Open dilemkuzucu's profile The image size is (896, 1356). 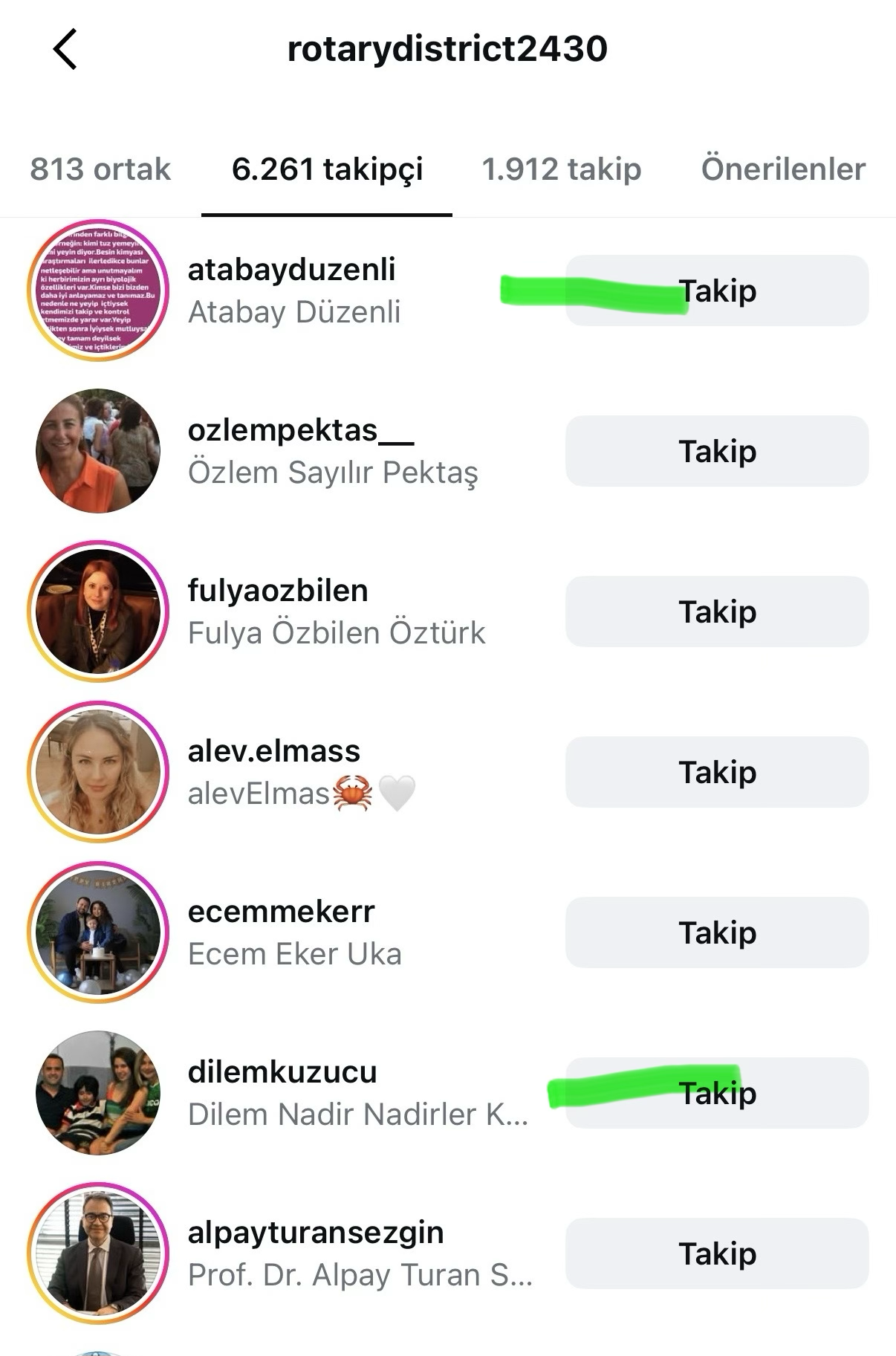tap(282, 1073)
